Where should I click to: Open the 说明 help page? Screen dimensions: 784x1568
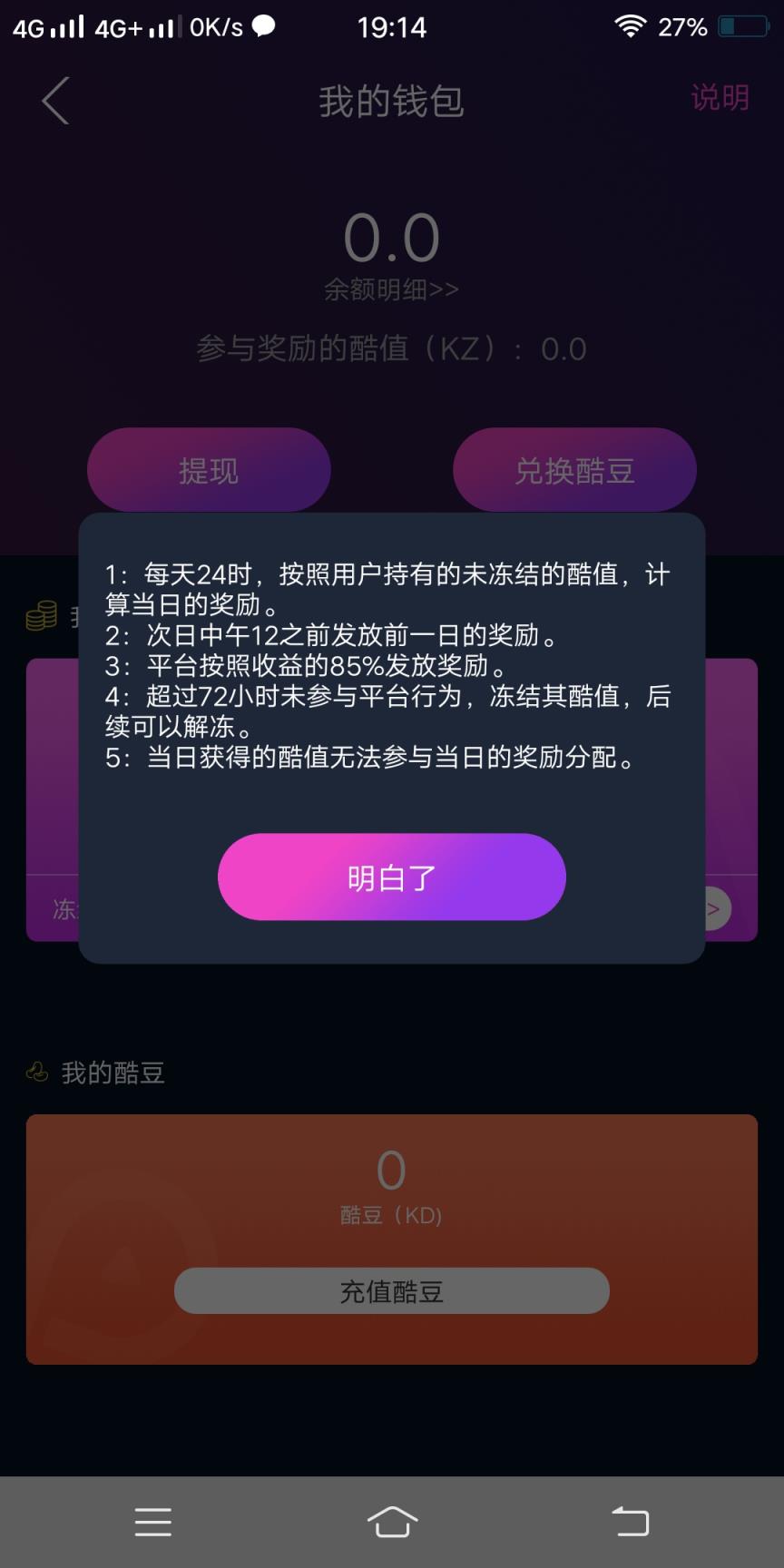(721, 97)
